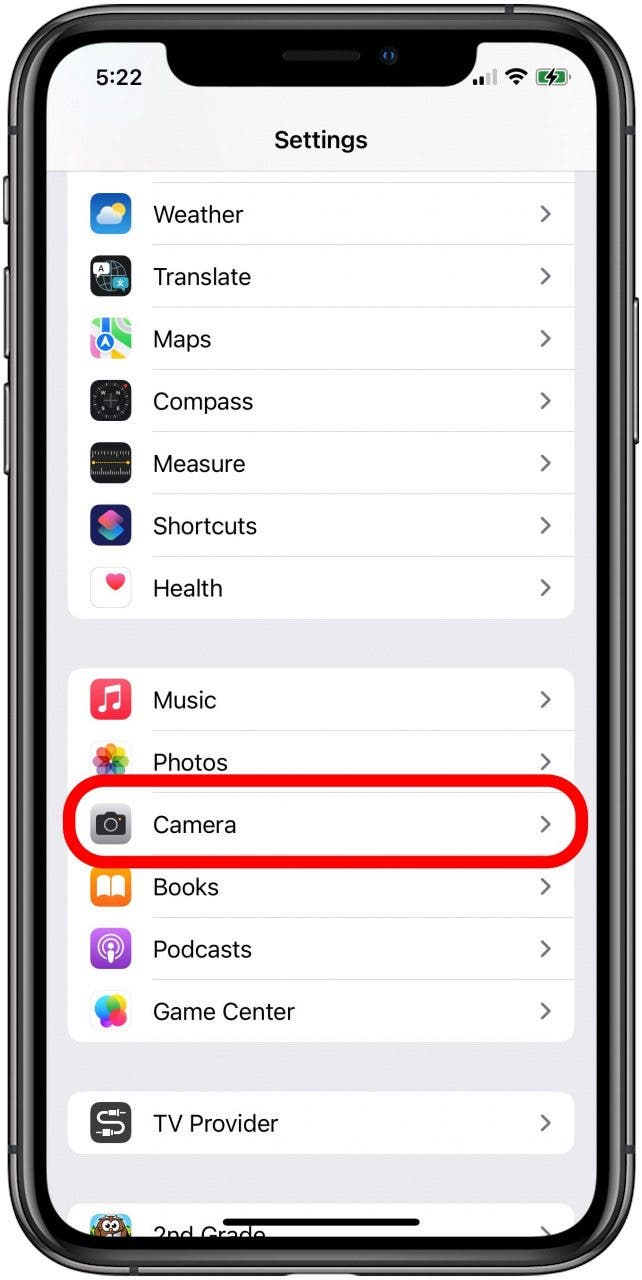Go to Books settings

320,887
